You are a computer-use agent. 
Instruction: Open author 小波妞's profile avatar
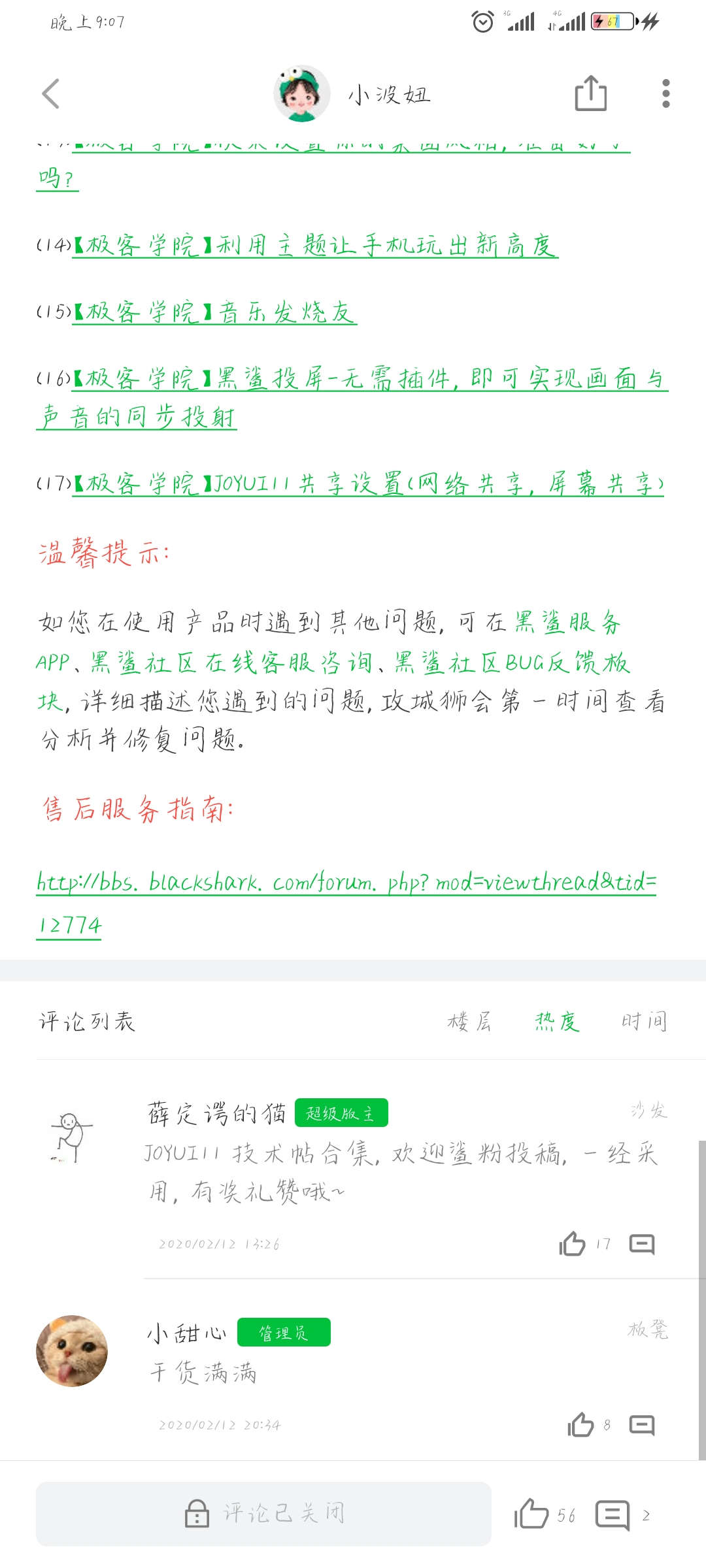(301, 93)
